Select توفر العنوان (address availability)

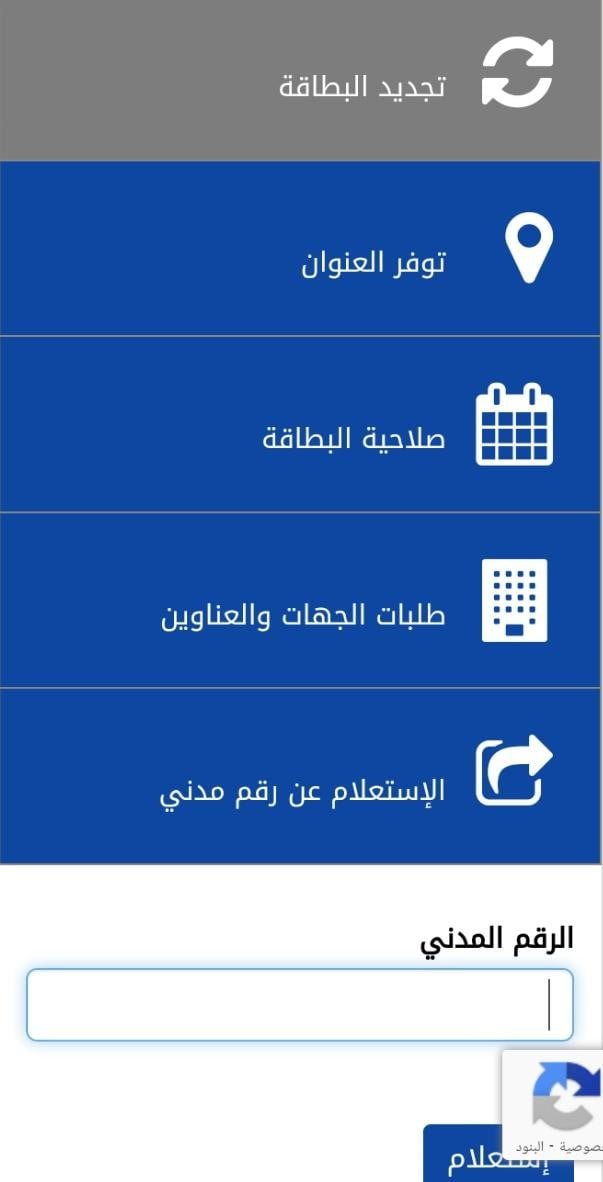[301, 249]
